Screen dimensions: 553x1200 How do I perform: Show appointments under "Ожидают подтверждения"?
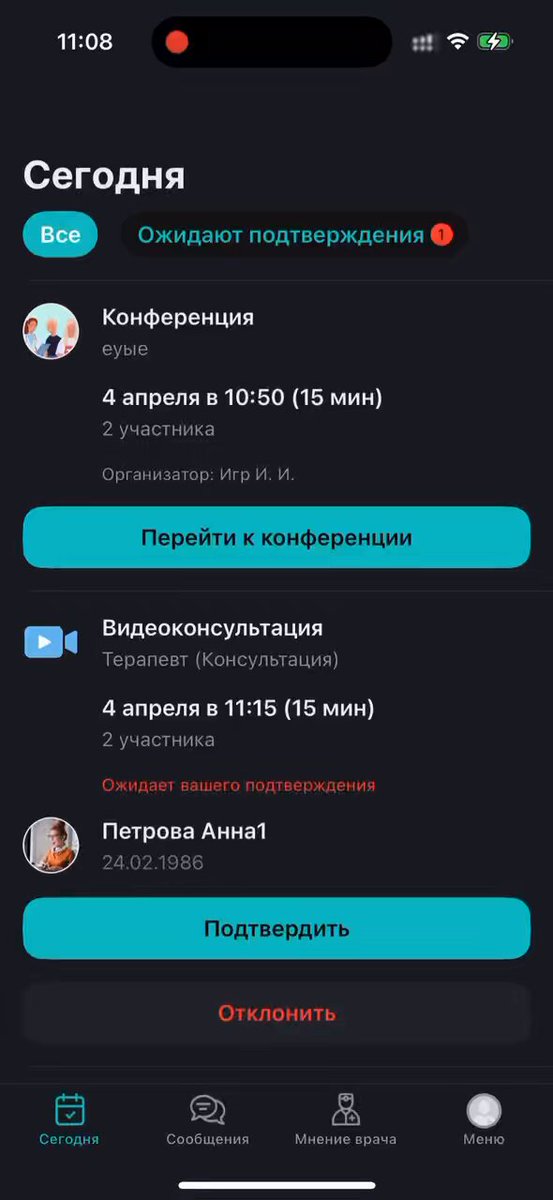click(294, 235)
